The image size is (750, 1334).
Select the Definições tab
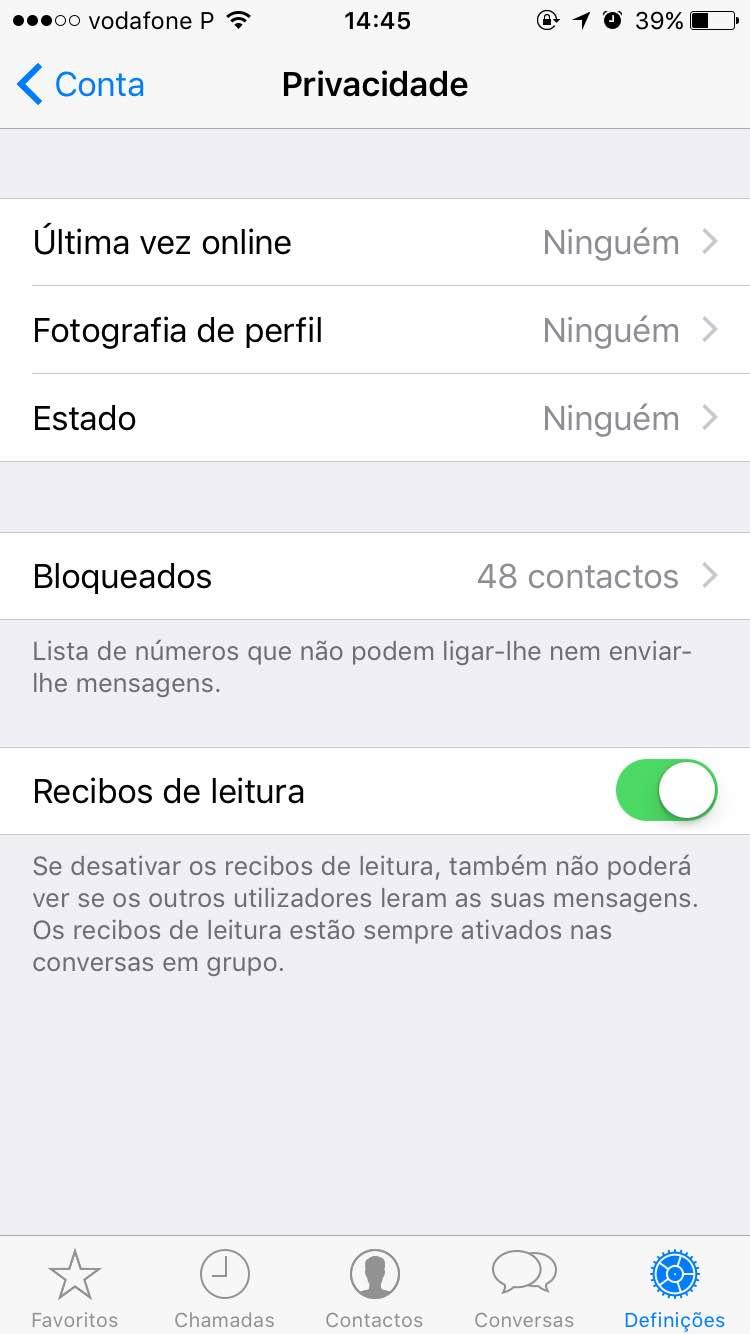pos(675,1288)
